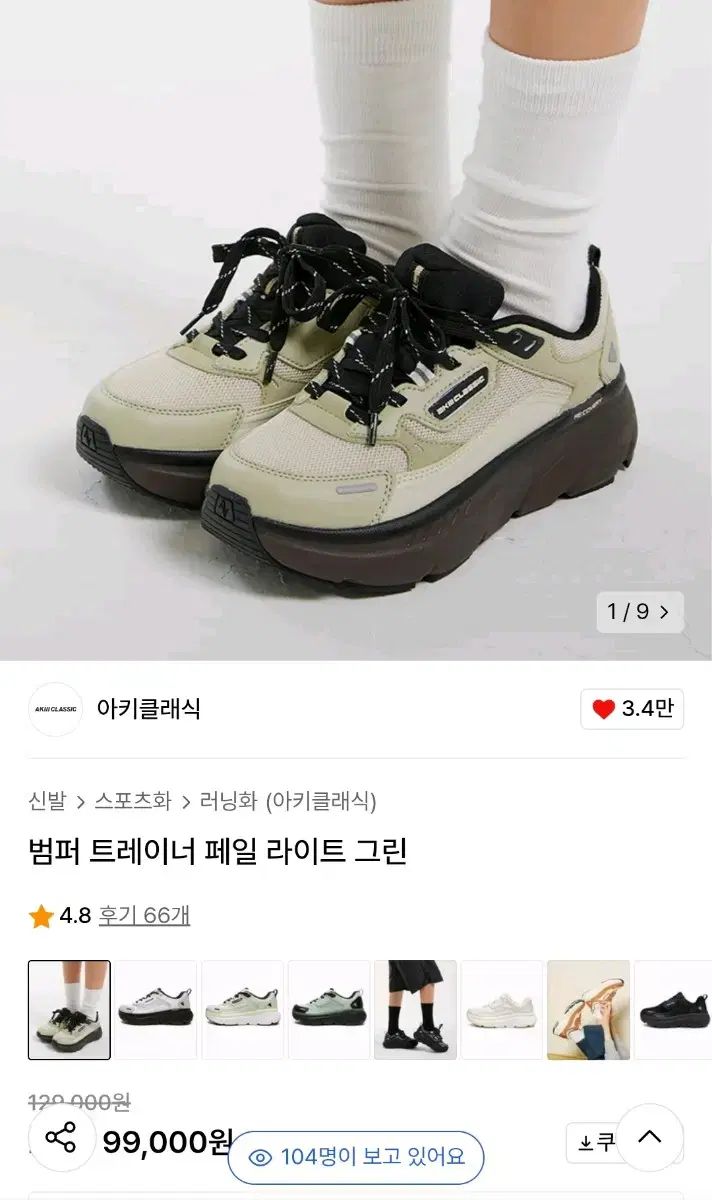
Task: Select the cream white sneaker thumbnail
Action: [x=502, y=1009]
